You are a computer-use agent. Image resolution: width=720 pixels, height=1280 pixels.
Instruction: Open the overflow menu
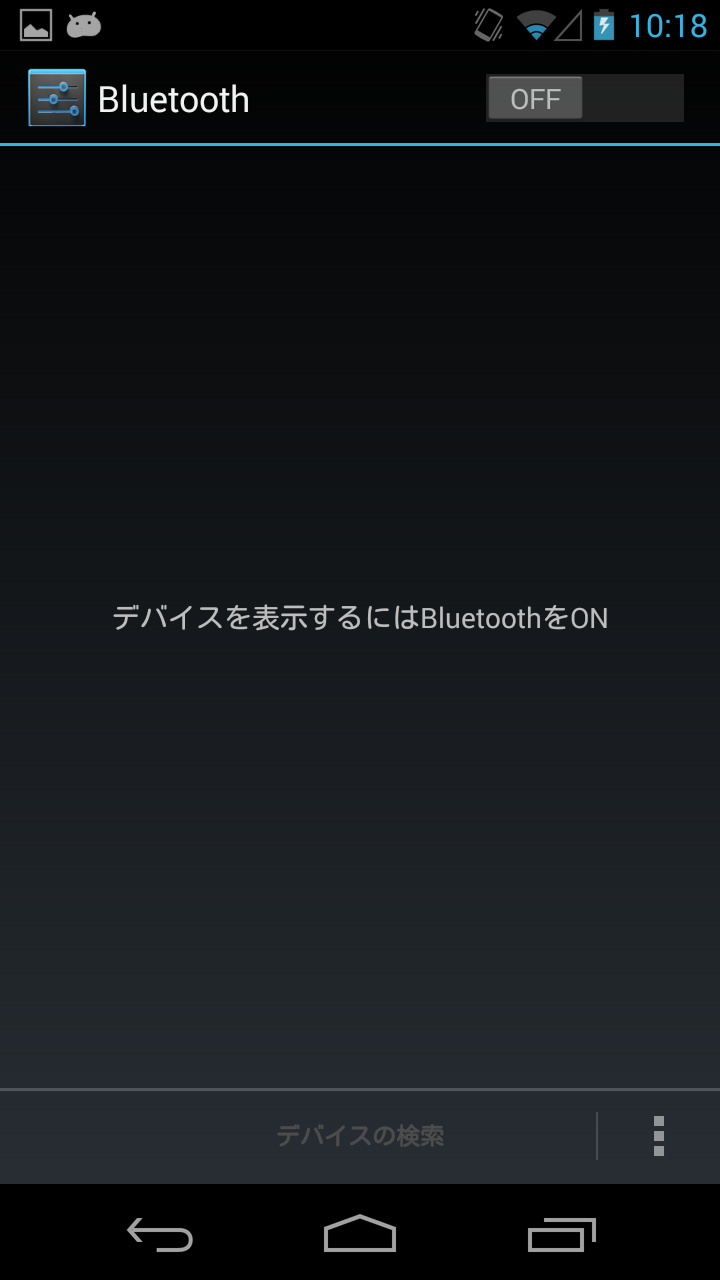(x=658, y=1136)
